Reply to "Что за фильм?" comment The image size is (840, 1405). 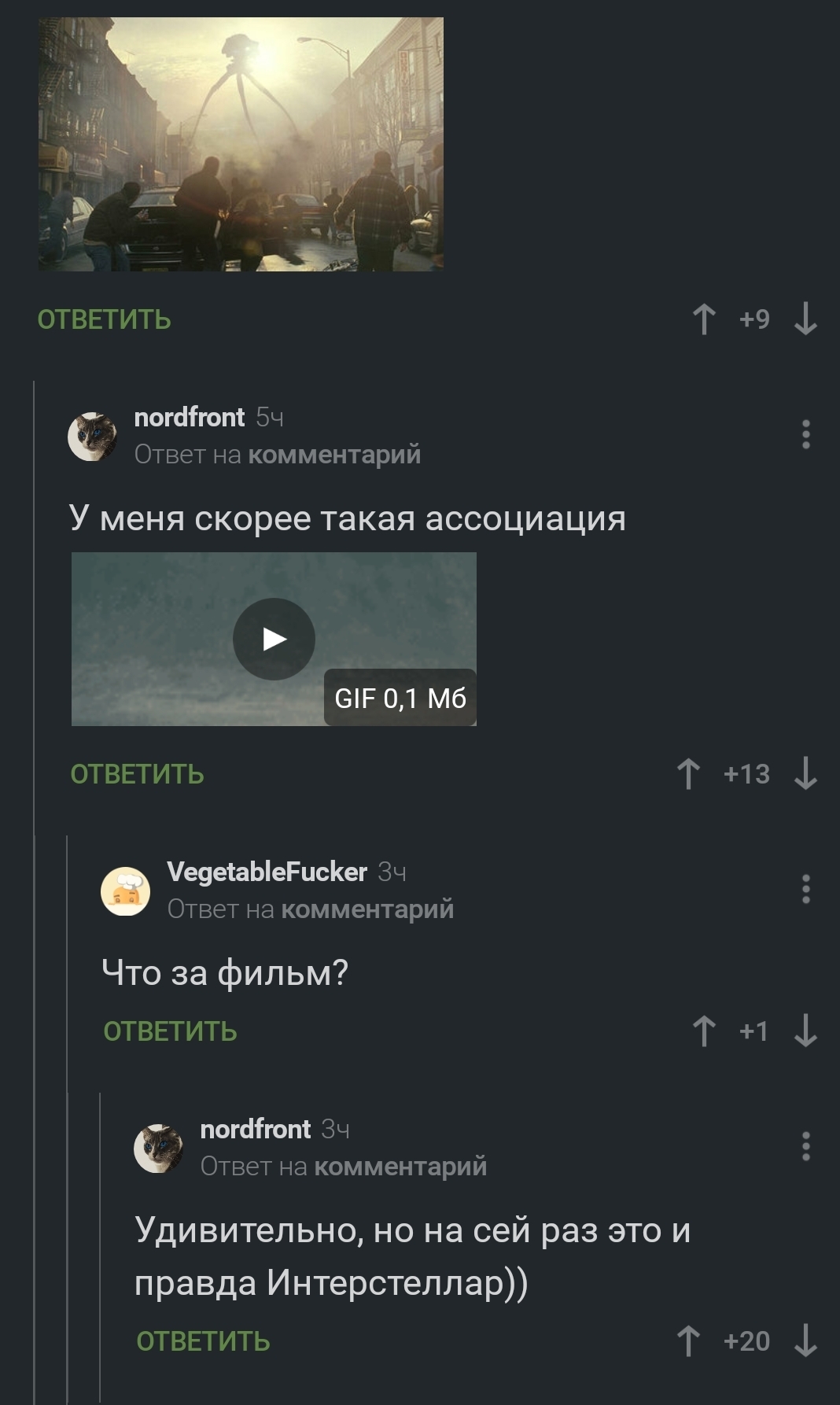(x=170, y=1031)
